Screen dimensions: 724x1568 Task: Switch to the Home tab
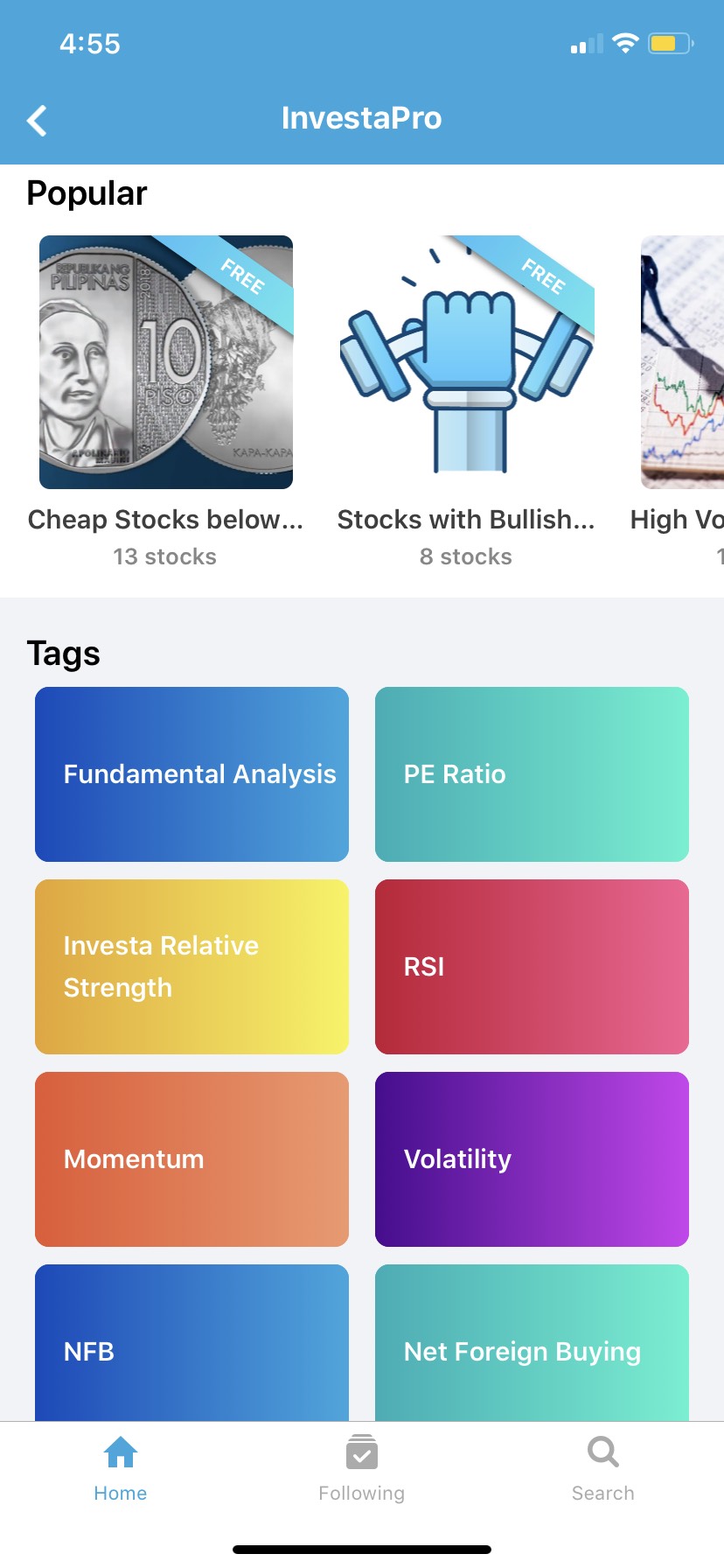[x=121, y=1468]
